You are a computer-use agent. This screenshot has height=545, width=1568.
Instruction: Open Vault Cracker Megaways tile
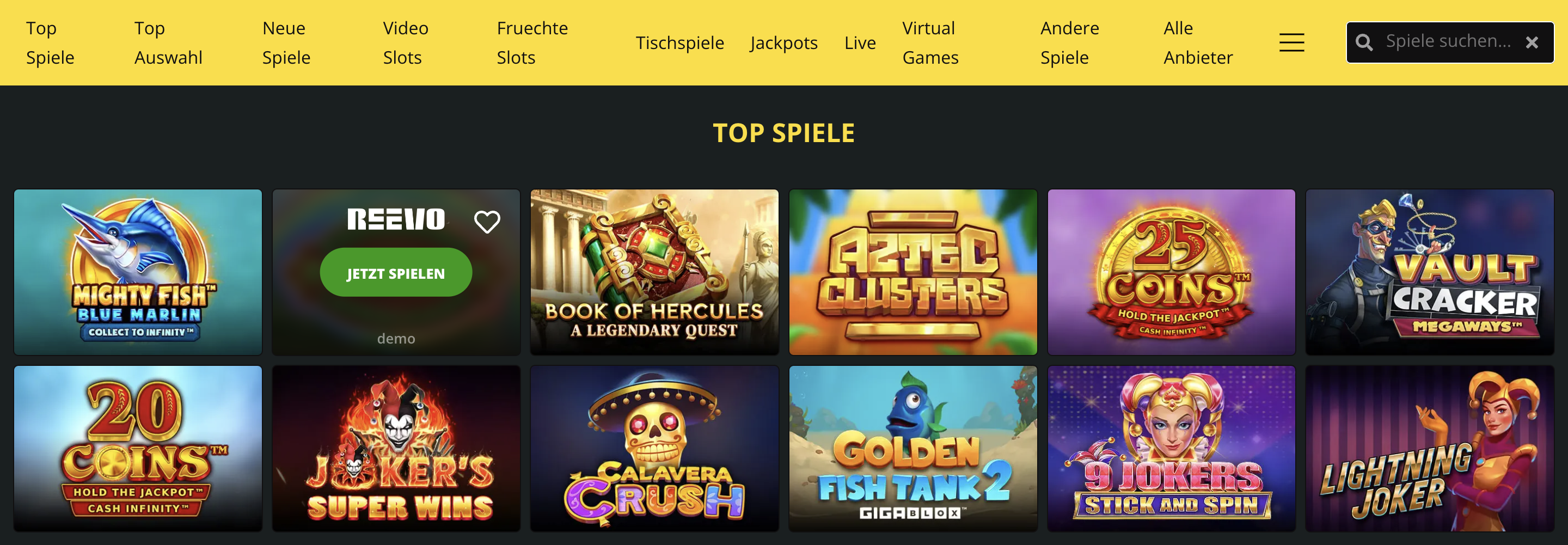[1429, 272]
